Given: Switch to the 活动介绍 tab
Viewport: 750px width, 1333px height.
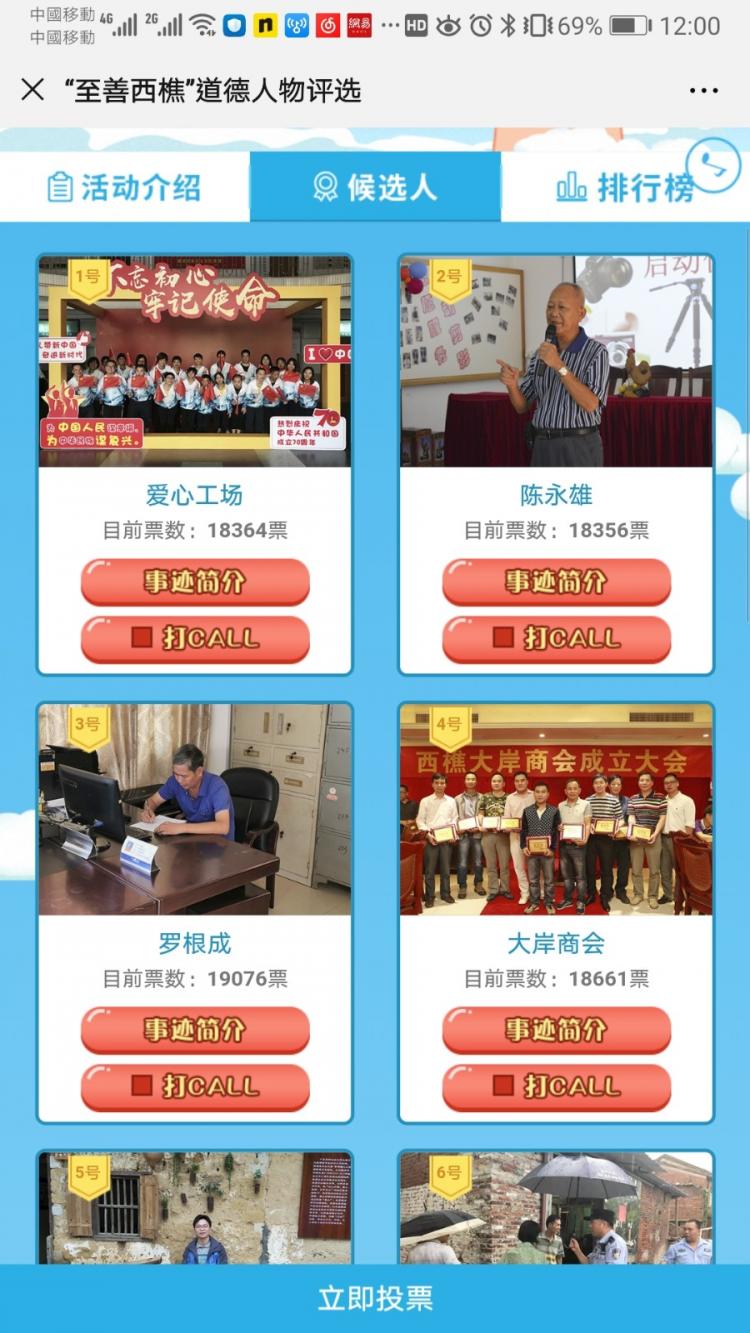Looking at the screenshot, I should coord(124,187).
